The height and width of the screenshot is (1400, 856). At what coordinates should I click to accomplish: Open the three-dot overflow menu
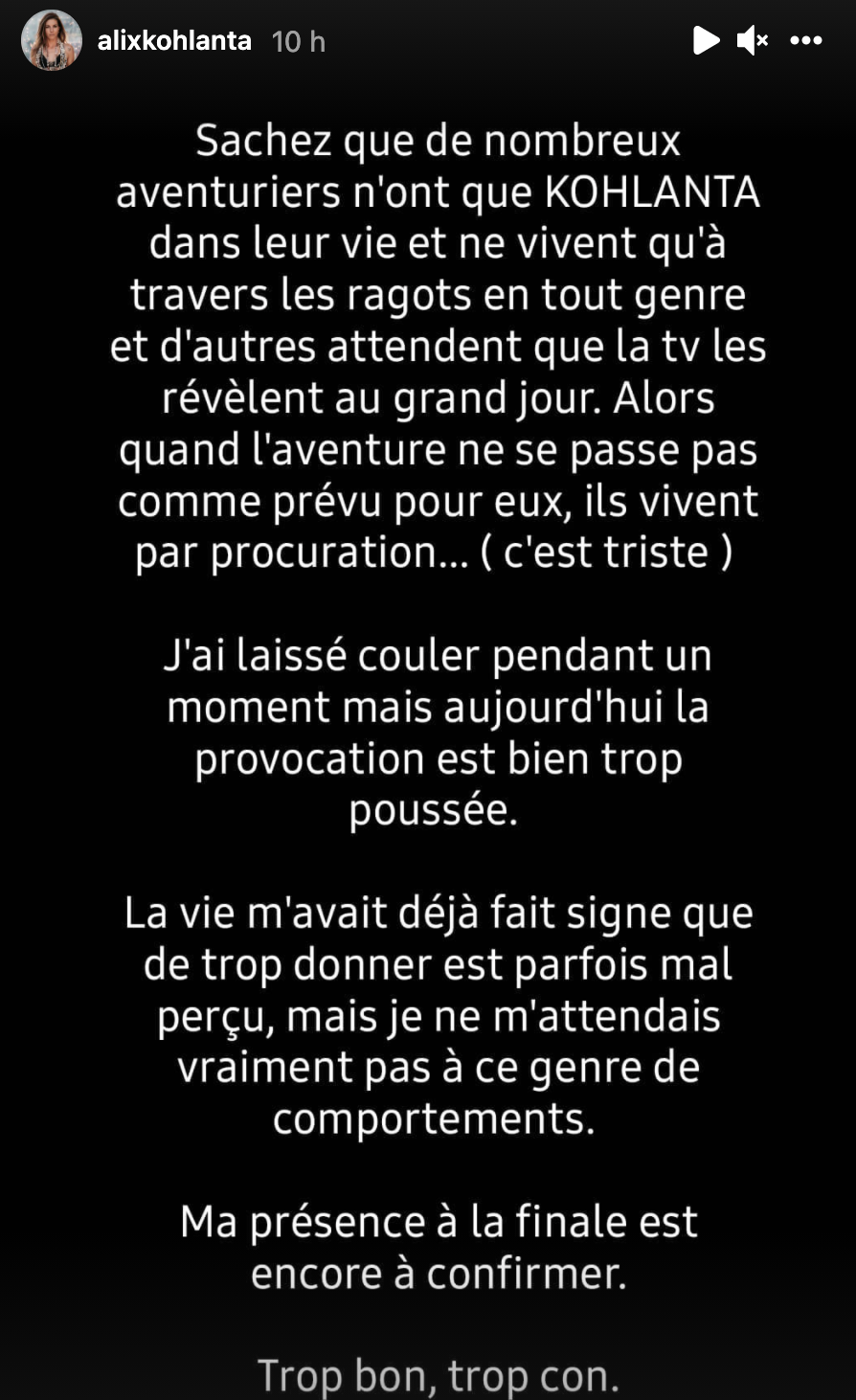click(806, 41)
